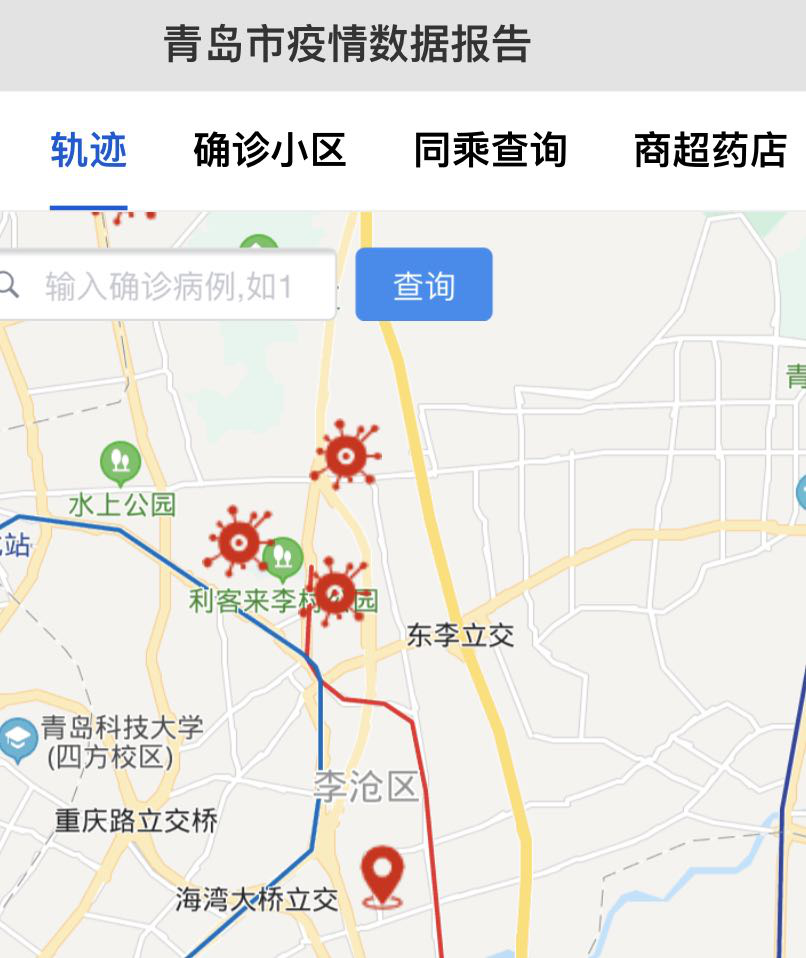Viewport: 806px width, 958px height.
Task: Select the virus marker near 水上公园
Action: pos(238,541)
